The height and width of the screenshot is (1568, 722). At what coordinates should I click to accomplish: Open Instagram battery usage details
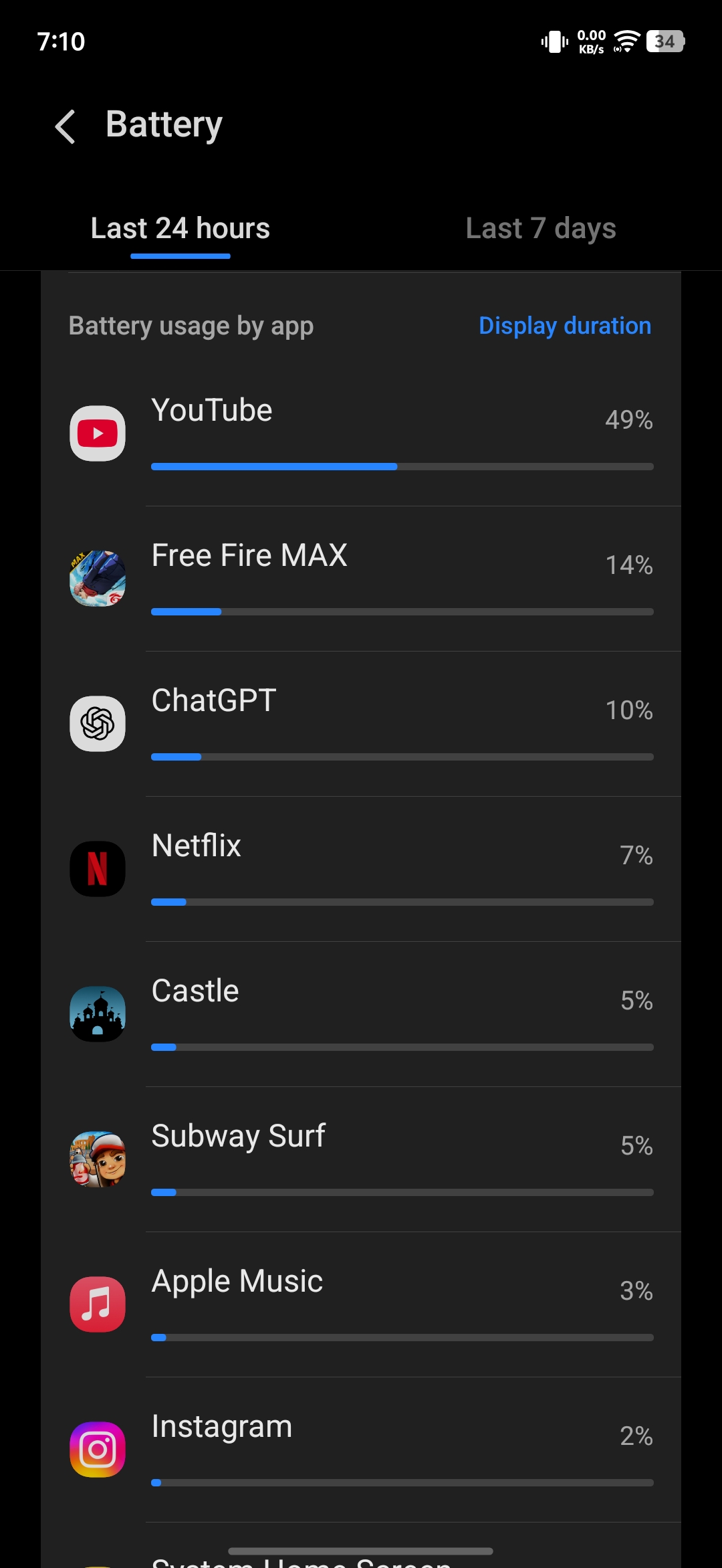[x=361, y=1450]
